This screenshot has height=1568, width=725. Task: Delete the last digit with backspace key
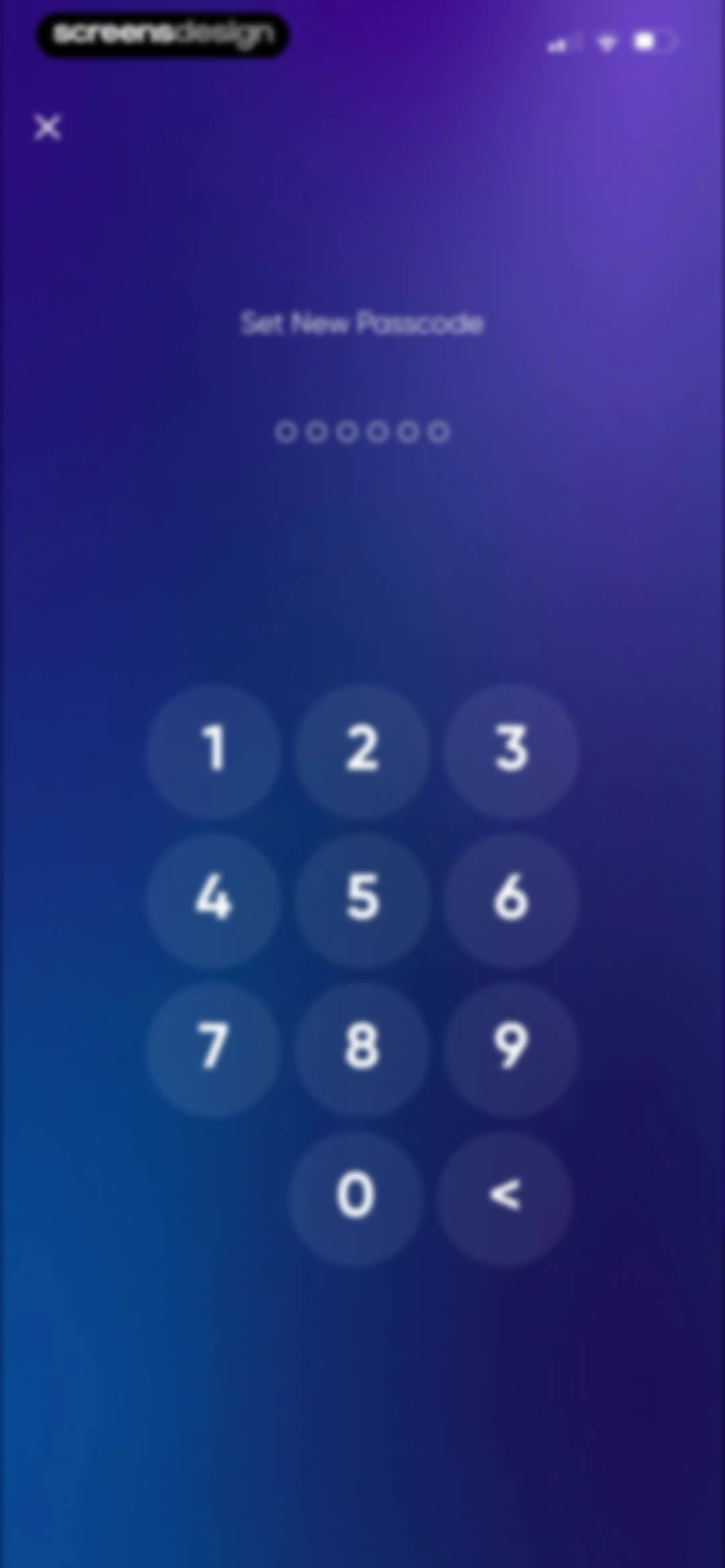coord(504,1197)
